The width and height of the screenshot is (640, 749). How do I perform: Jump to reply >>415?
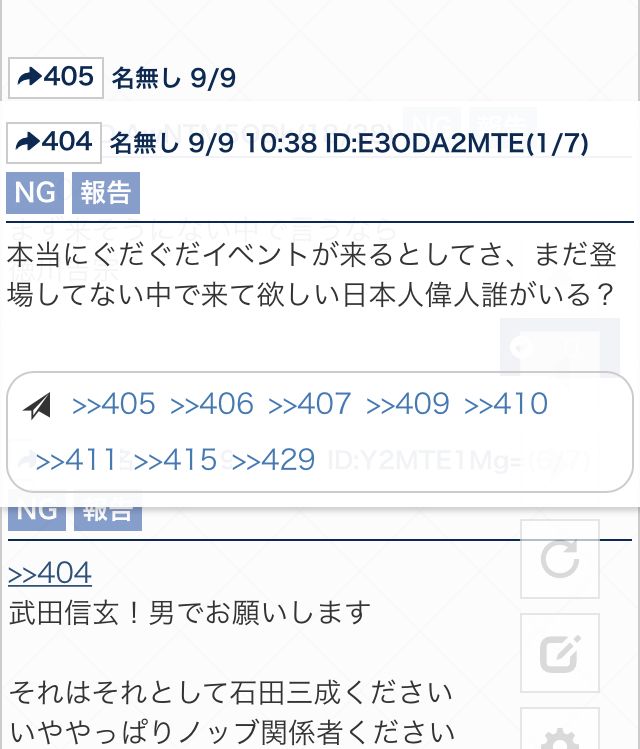click(175, 460)
